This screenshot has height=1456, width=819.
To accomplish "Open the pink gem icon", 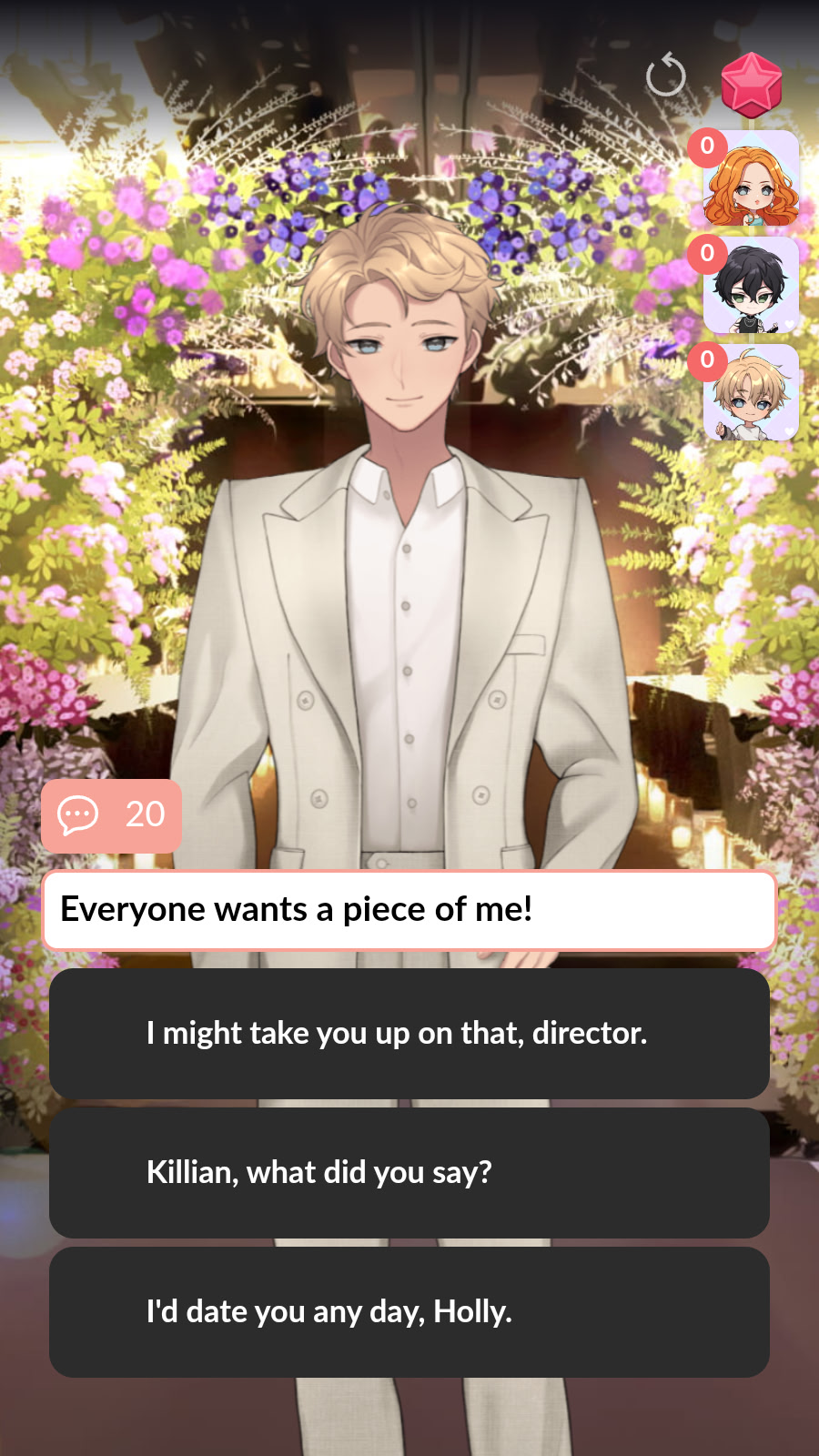I will pyautogui.click(x=752, y=84).
